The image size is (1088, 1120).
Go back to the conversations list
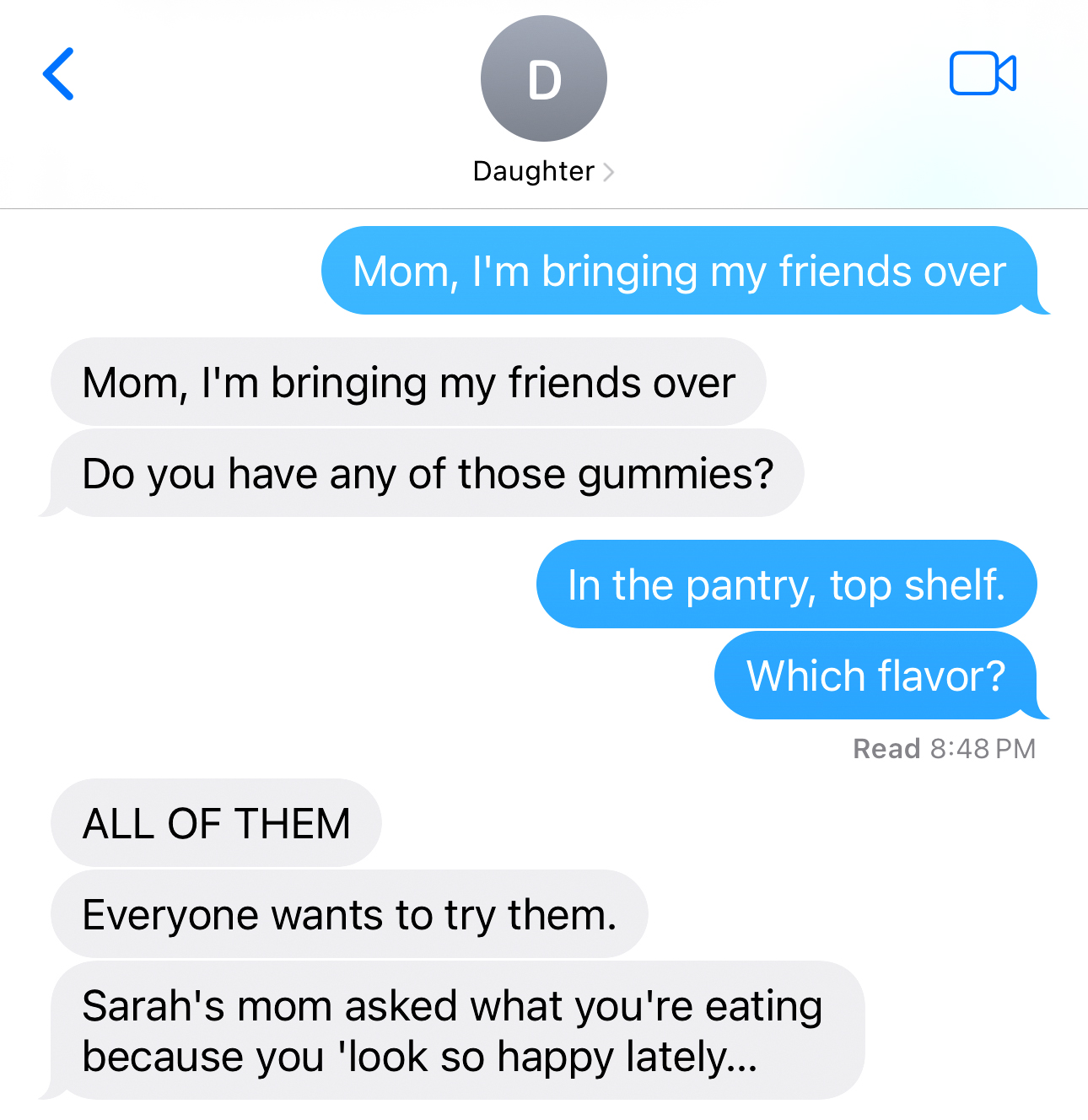pyautogui.click(x=59, y=74)
